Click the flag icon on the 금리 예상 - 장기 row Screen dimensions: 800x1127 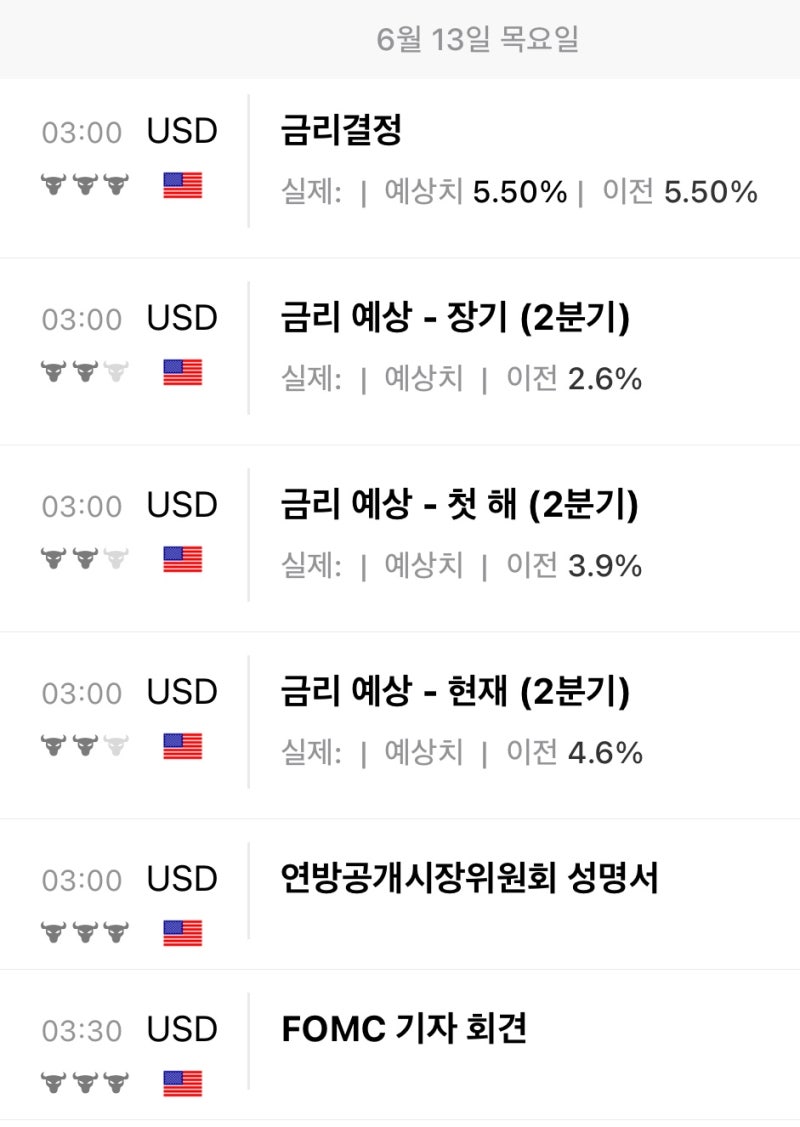coord(184,374)
